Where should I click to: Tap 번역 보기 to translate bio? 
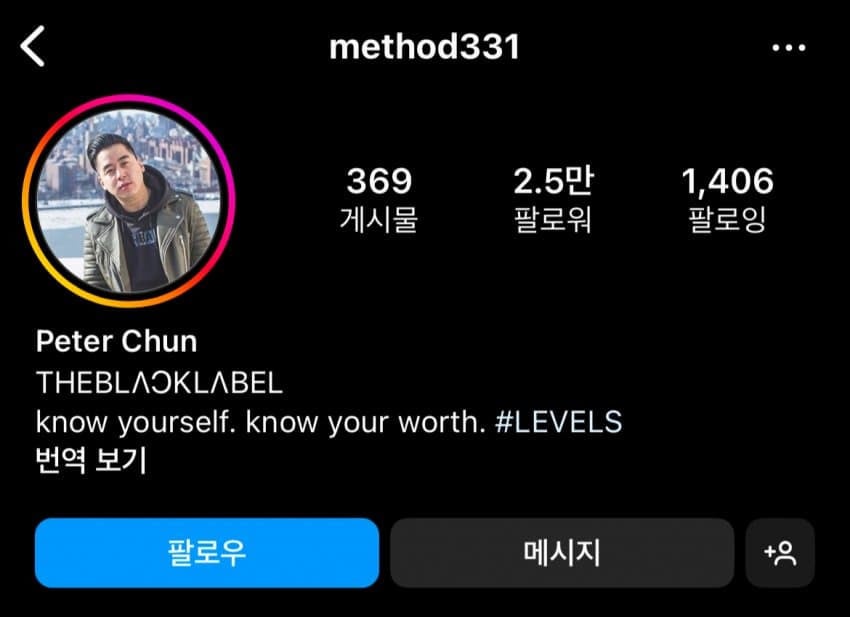(91, 463)
